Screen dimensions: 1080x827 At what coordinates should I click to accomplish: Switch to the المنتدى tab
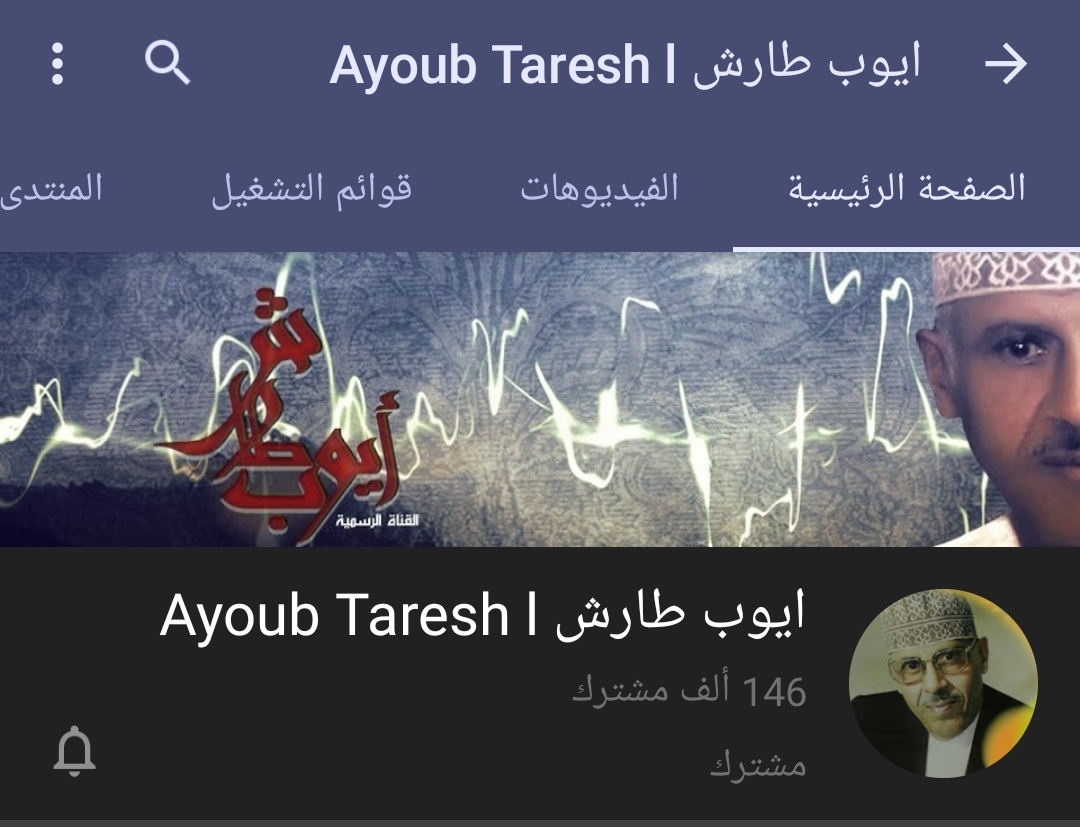pos(52,188)
